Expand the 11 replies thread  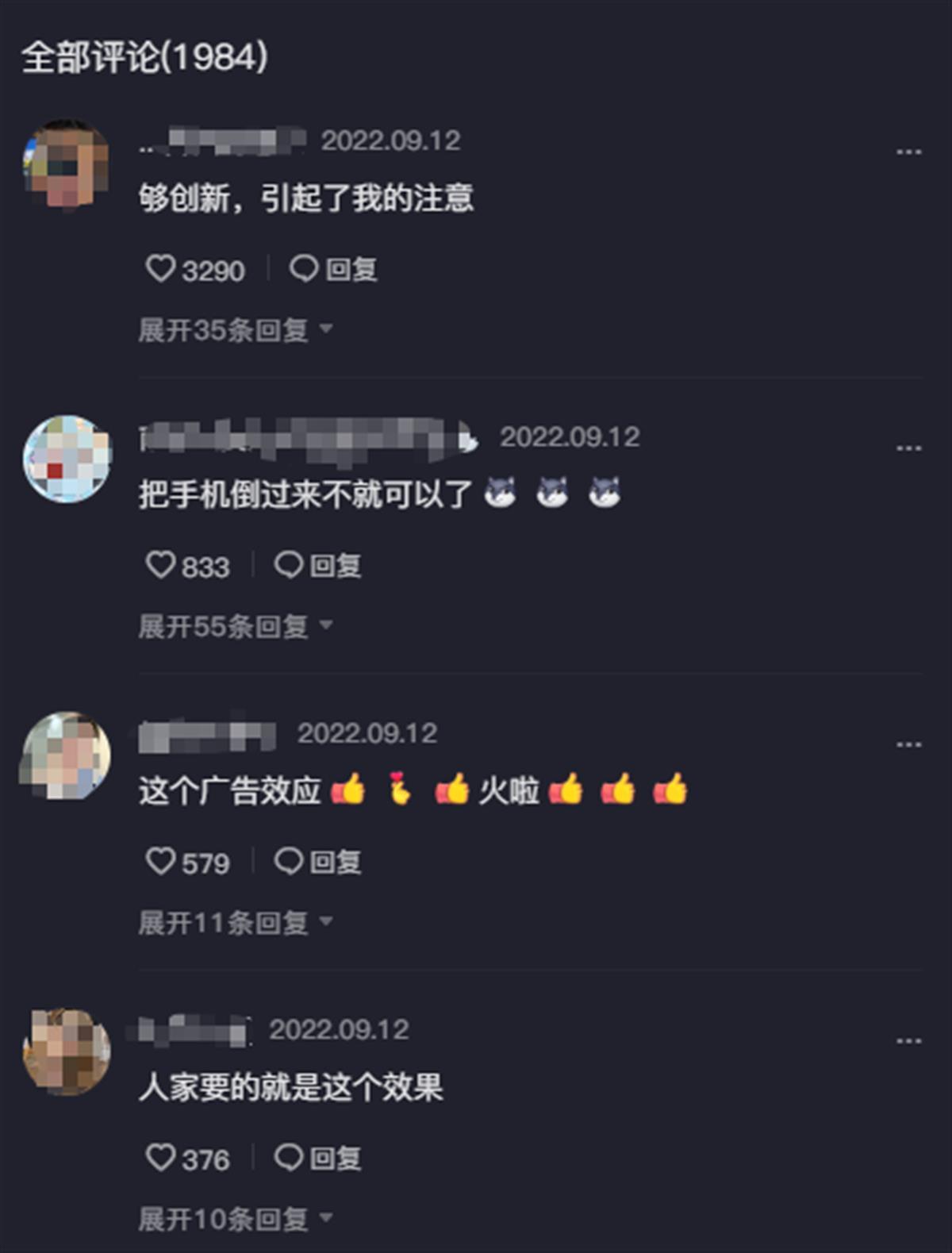pyautogui.click(x=235, y=922)
